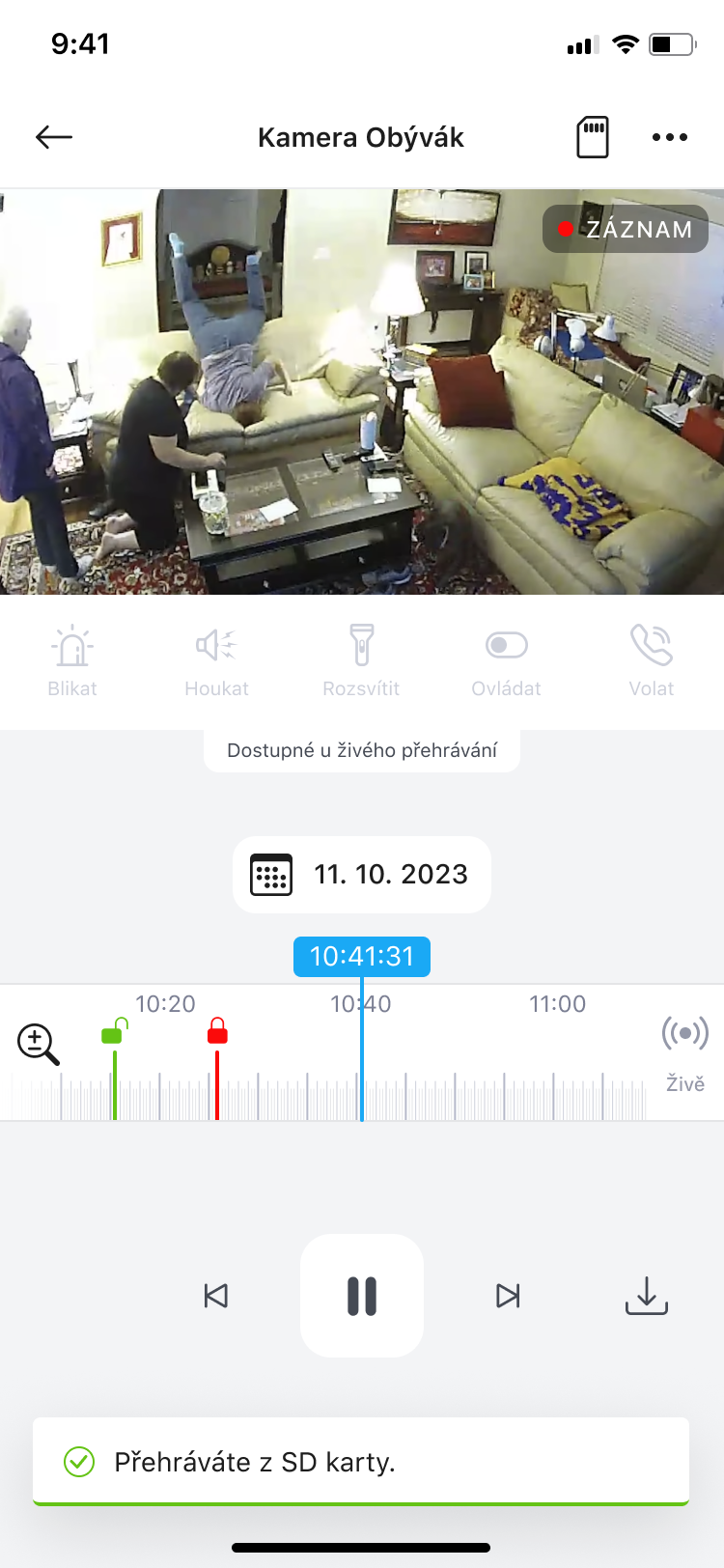Pause the recording playback
The width and height of the screenshot is (724, 1568).
[x=362, y=1296]
